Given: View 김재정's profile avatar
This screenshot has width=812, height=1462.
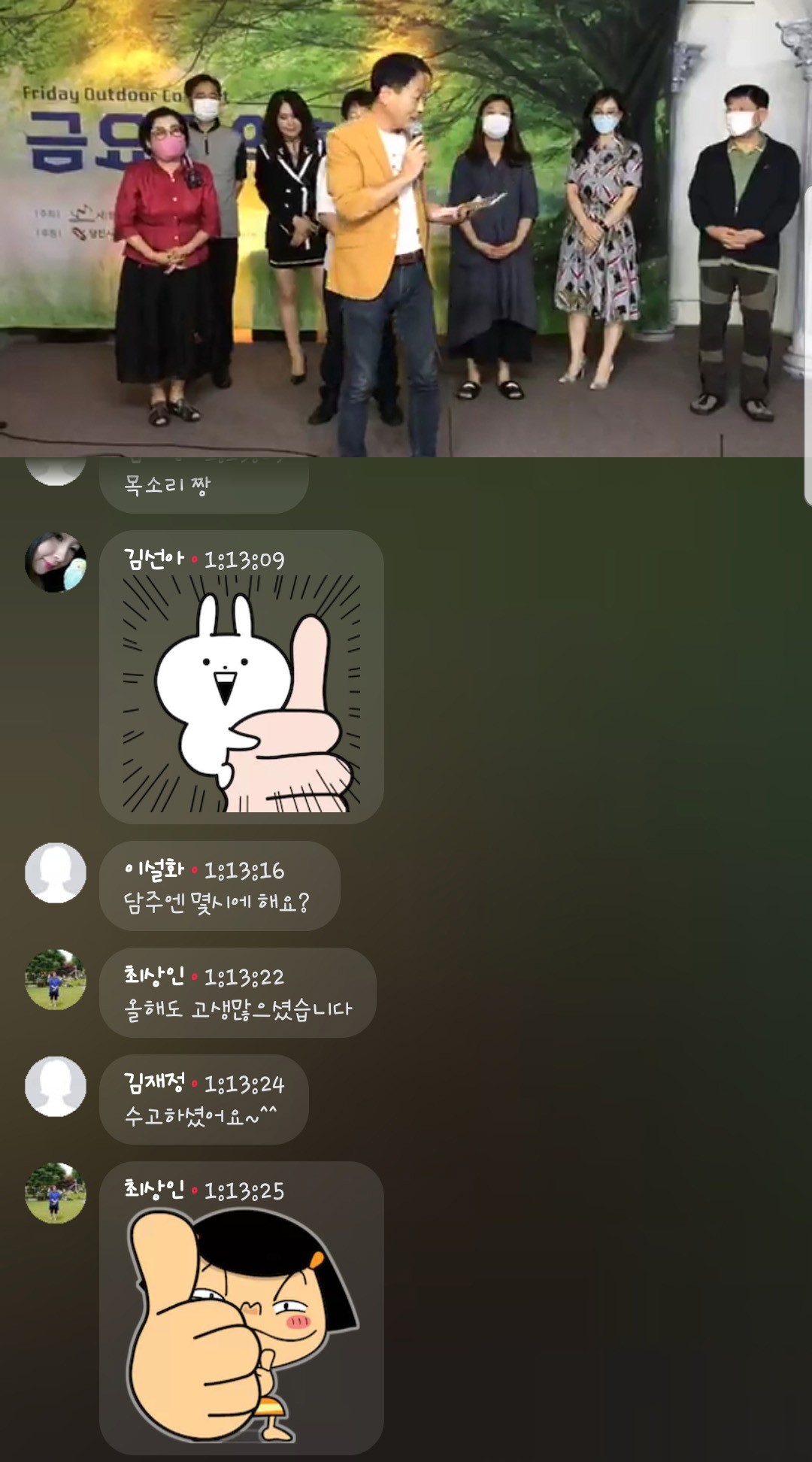Looking at the screenshot, I should click(x=56, y=1086).
